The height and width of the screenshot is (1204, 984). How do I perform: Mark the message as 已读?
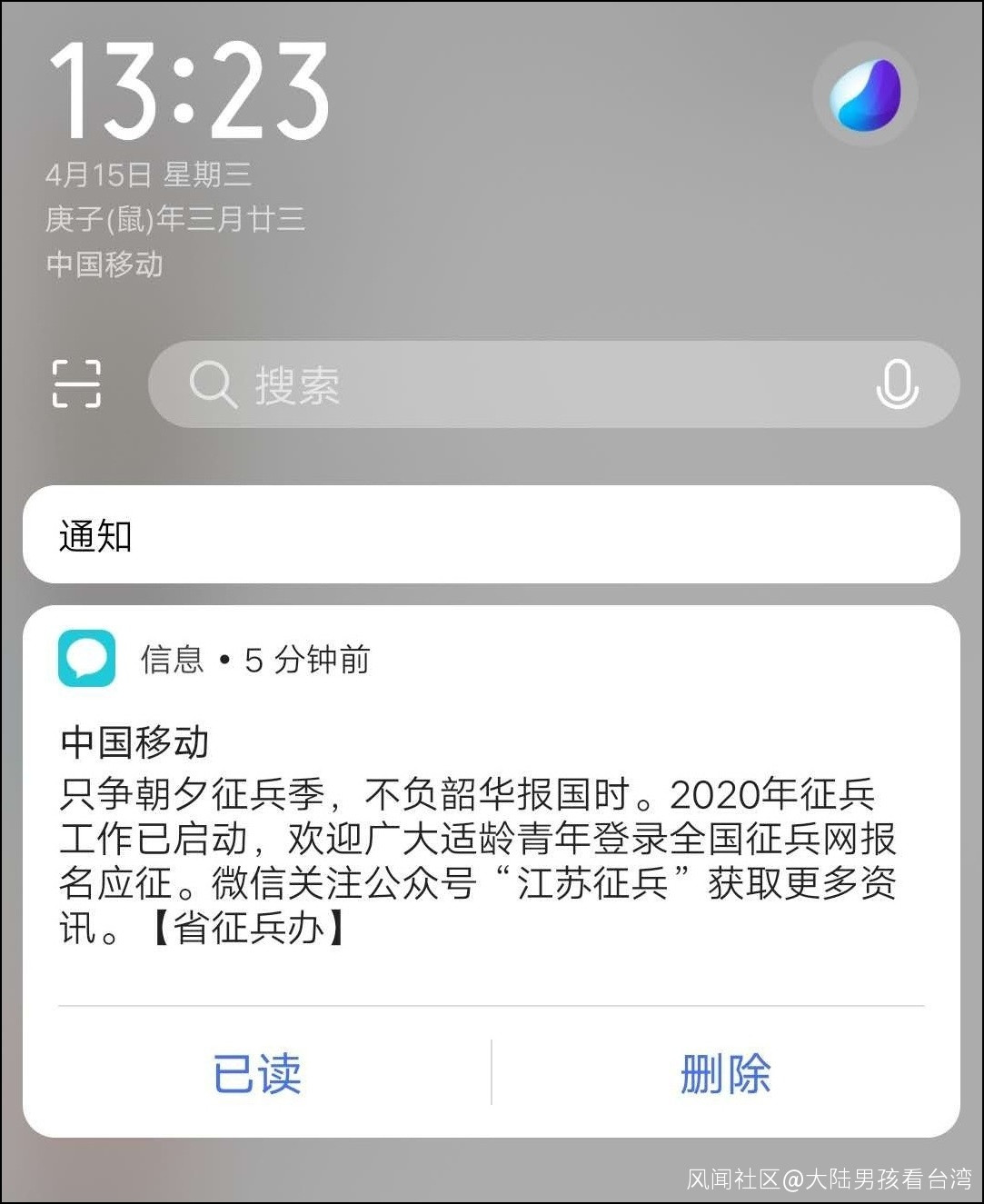click(x=257, y=1073)
